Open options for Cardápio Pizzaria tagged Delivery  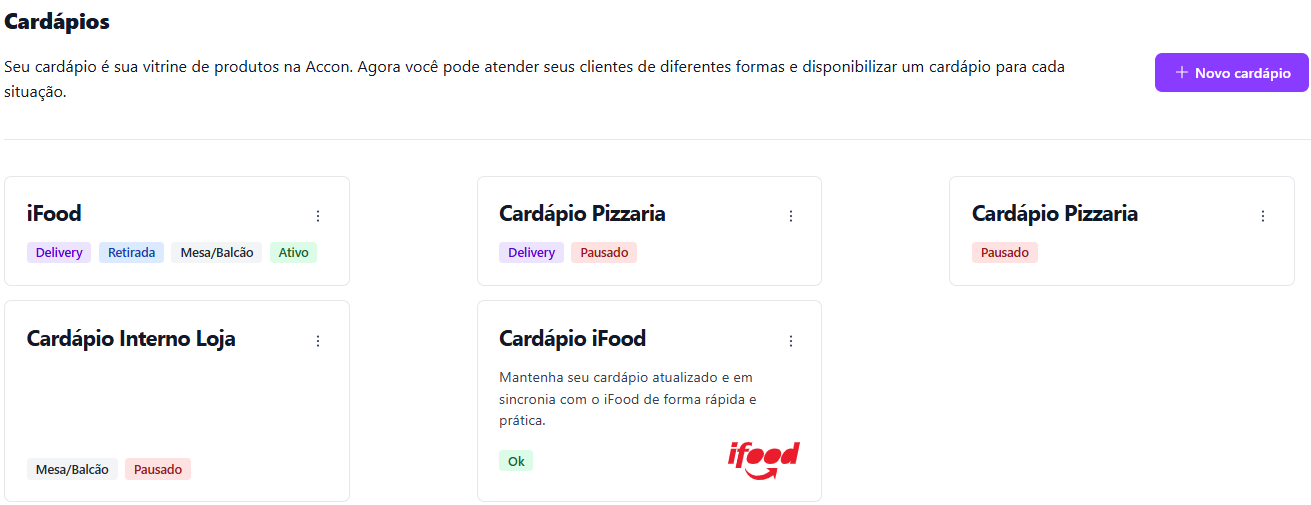pyautogui.click(x=790, y=216)
